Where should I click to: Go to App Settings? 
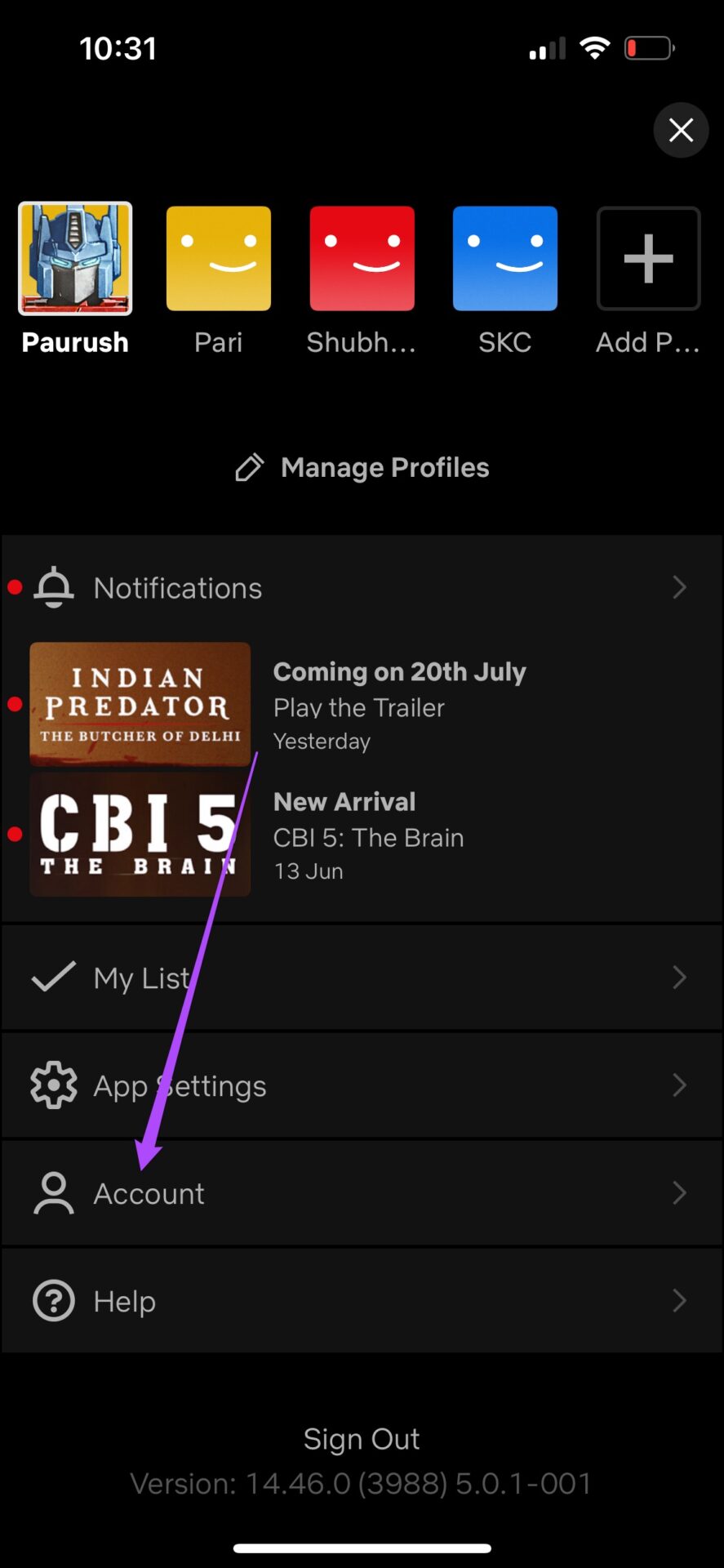tap(362, 1085)
